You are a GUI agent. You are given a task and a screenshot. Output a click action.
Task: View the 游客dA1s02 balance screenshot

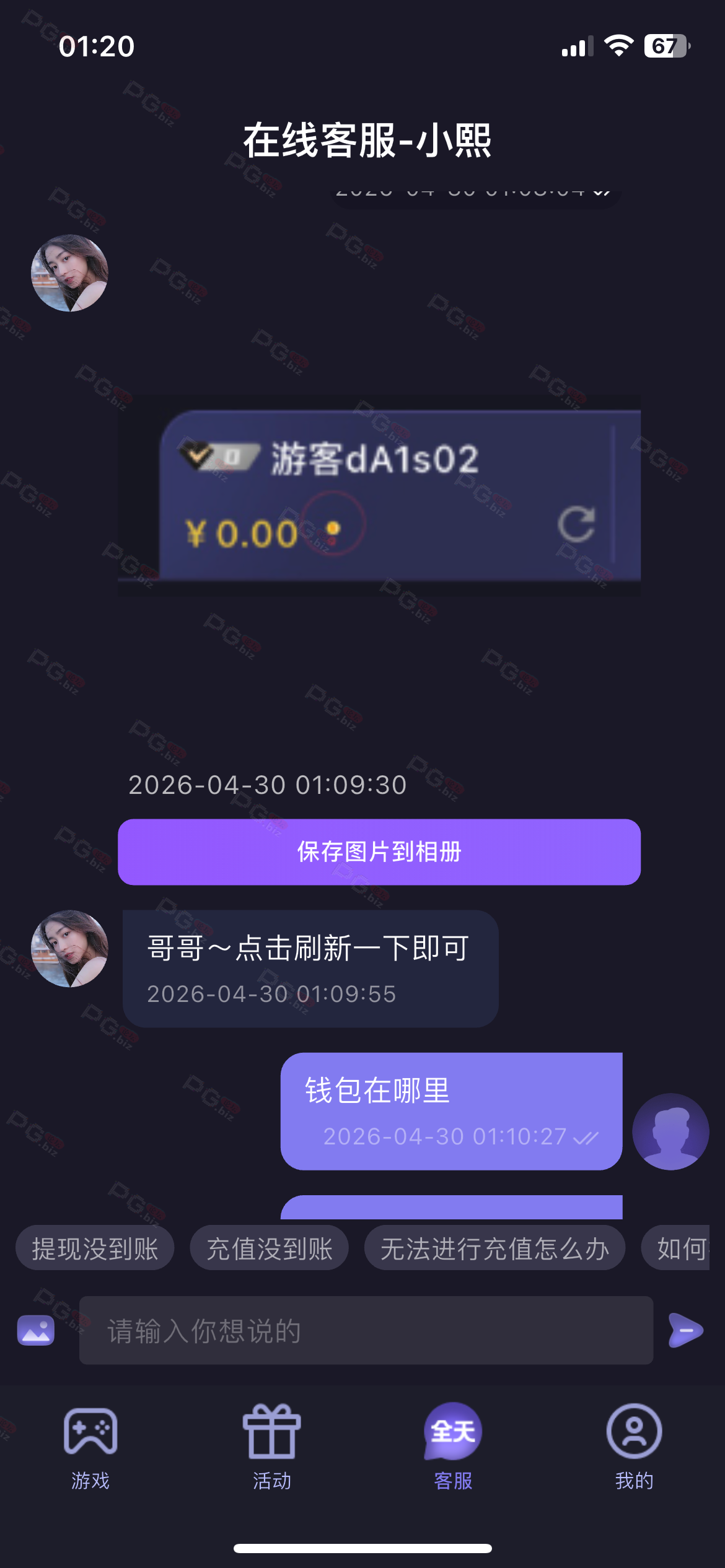379,495
